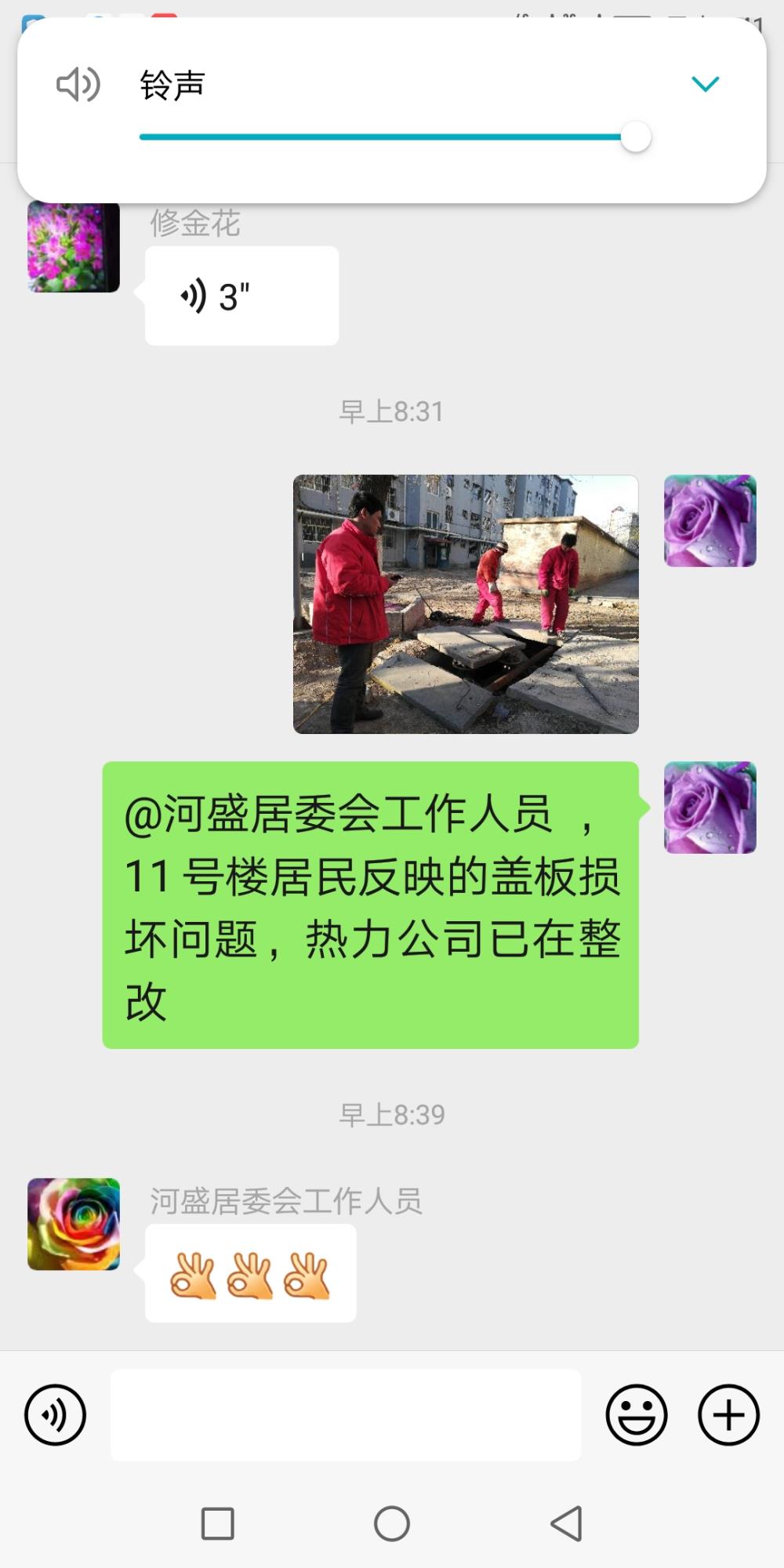Mute ringtone via the speaker icon
784x1568 pixels.
point(78,85)
